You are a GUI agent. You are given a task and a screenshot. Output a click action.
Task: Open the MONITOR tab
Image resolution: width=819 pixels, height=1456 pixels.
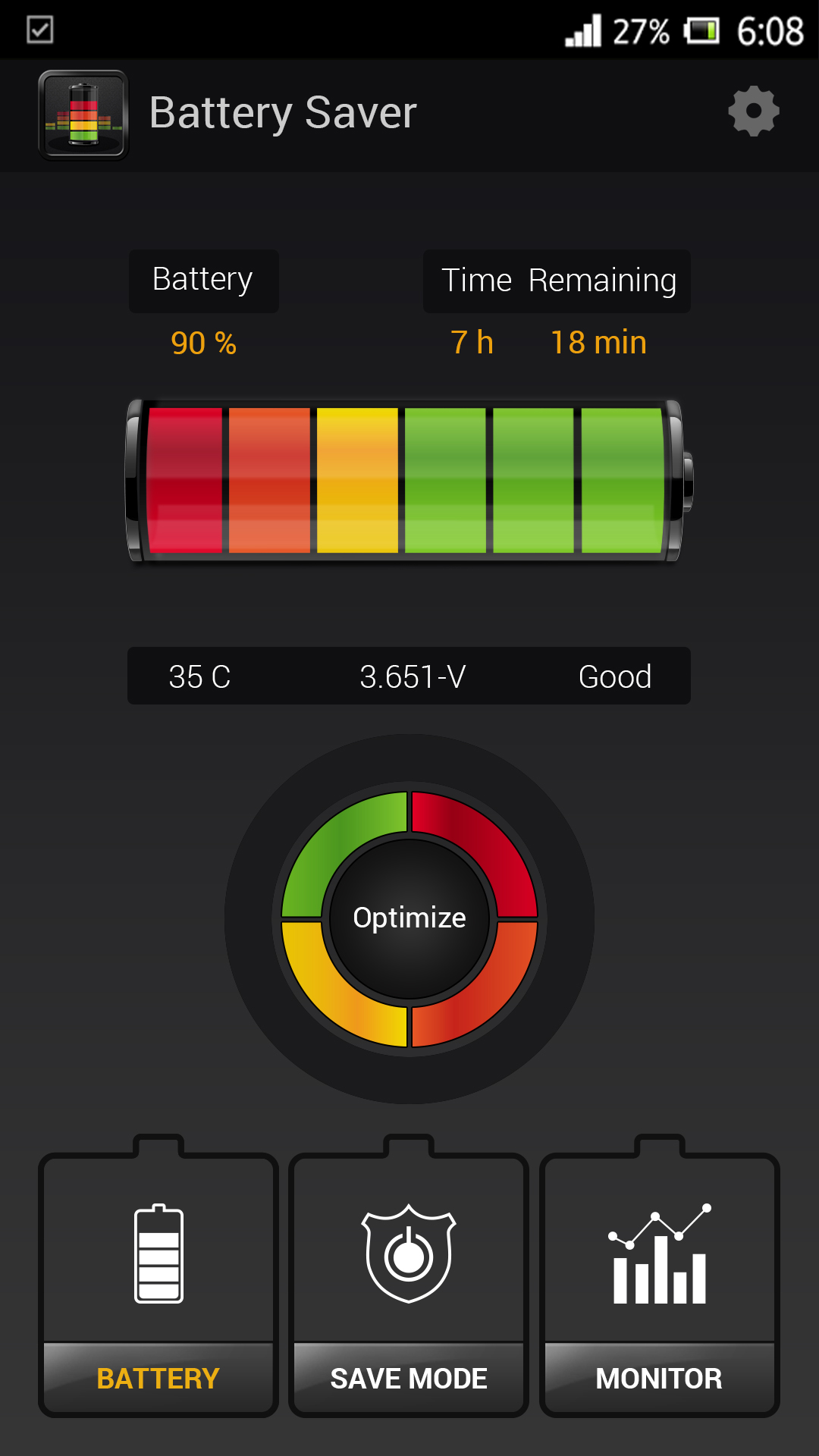659,1379
